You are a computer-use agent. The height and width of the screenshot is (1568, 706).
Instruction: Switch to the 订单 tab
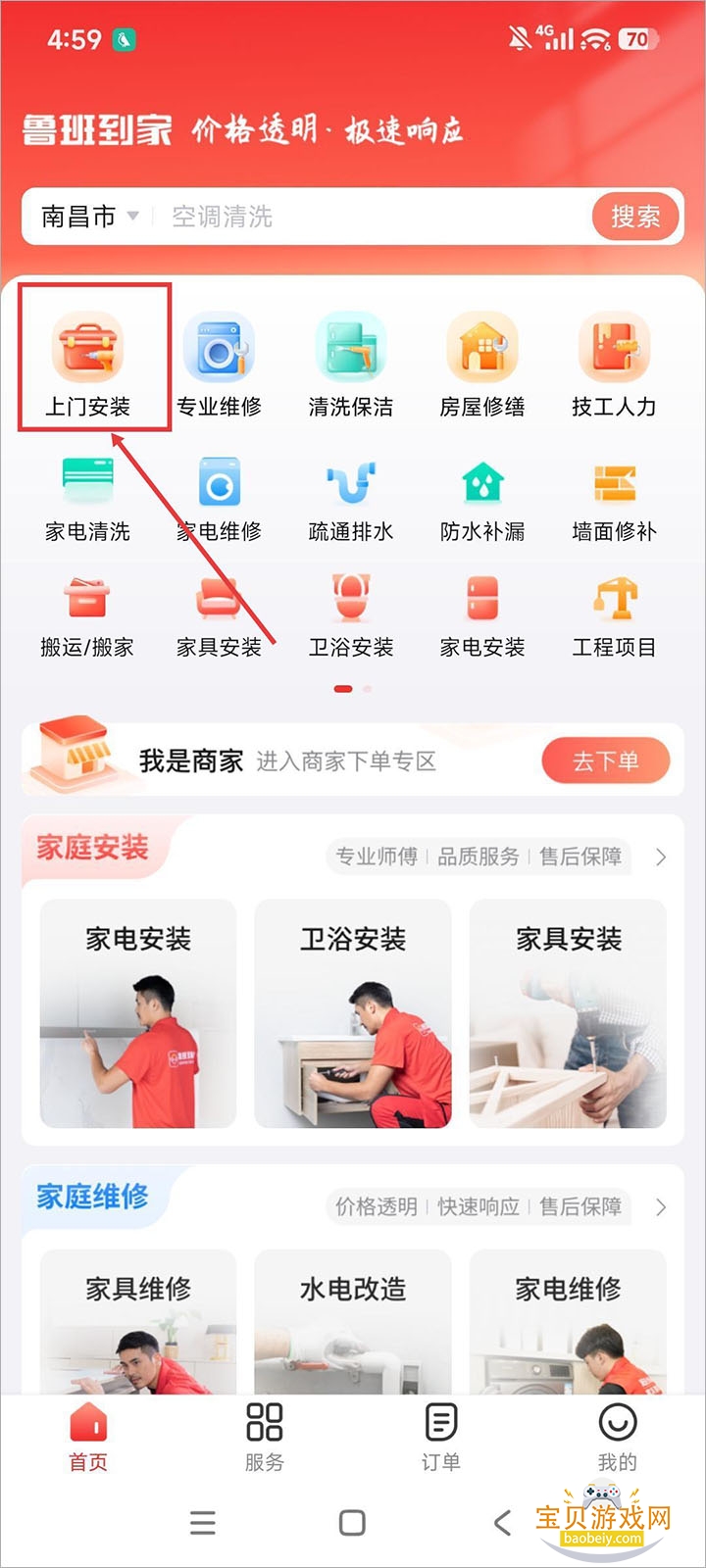pos(440,1436)
